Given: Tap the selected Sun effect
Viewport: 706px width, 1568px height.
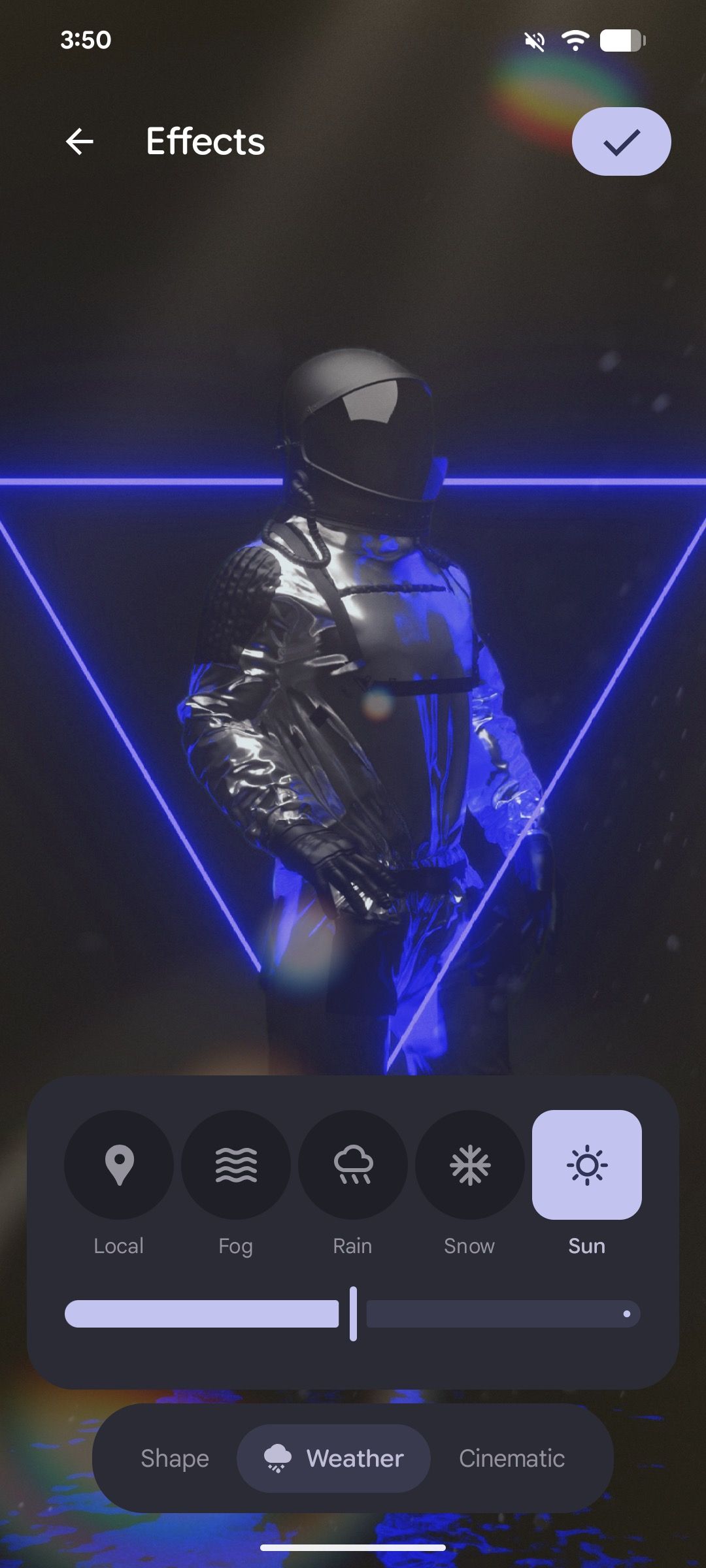Looking at the screenshot, I should [x=586, y=1165].
